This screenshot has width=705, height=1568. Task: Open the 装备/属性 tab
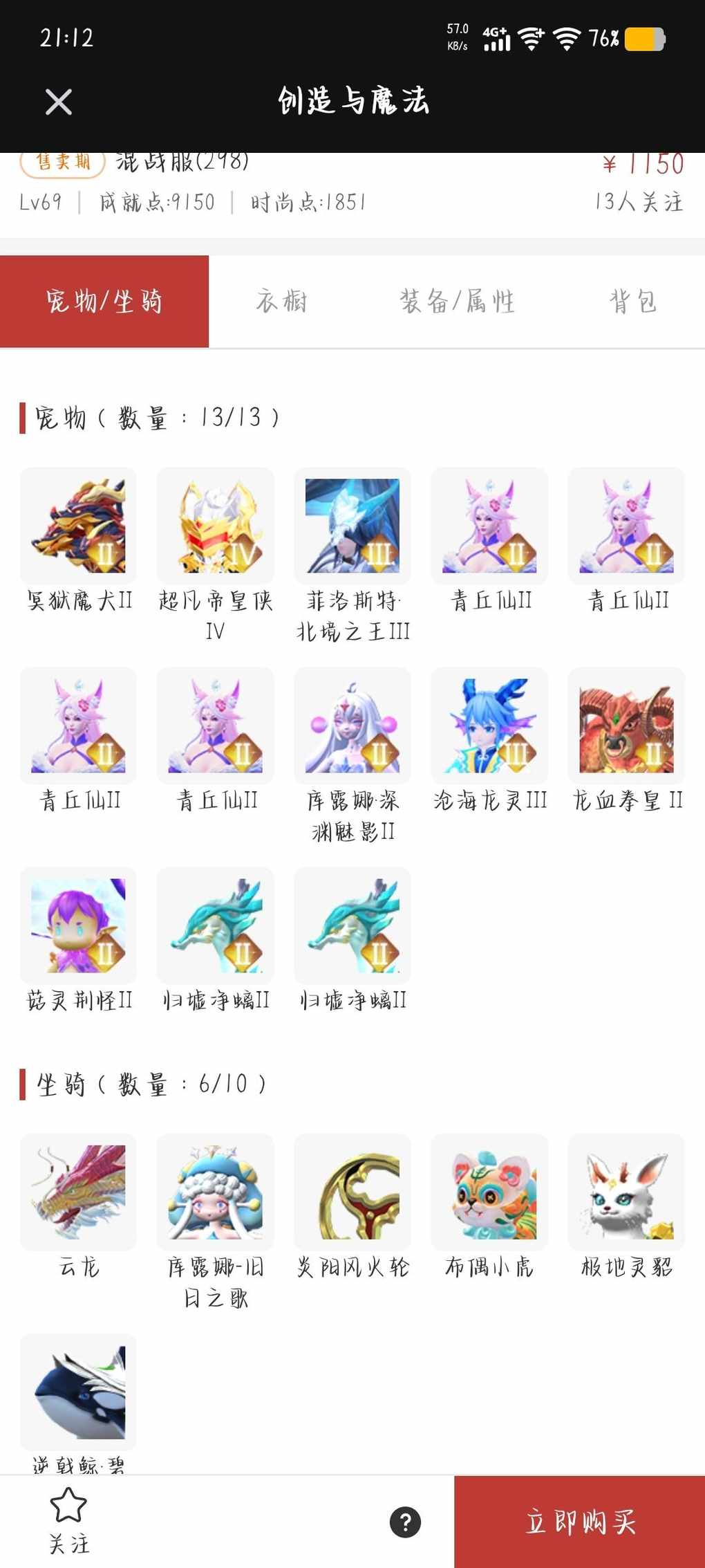point(457,302)
